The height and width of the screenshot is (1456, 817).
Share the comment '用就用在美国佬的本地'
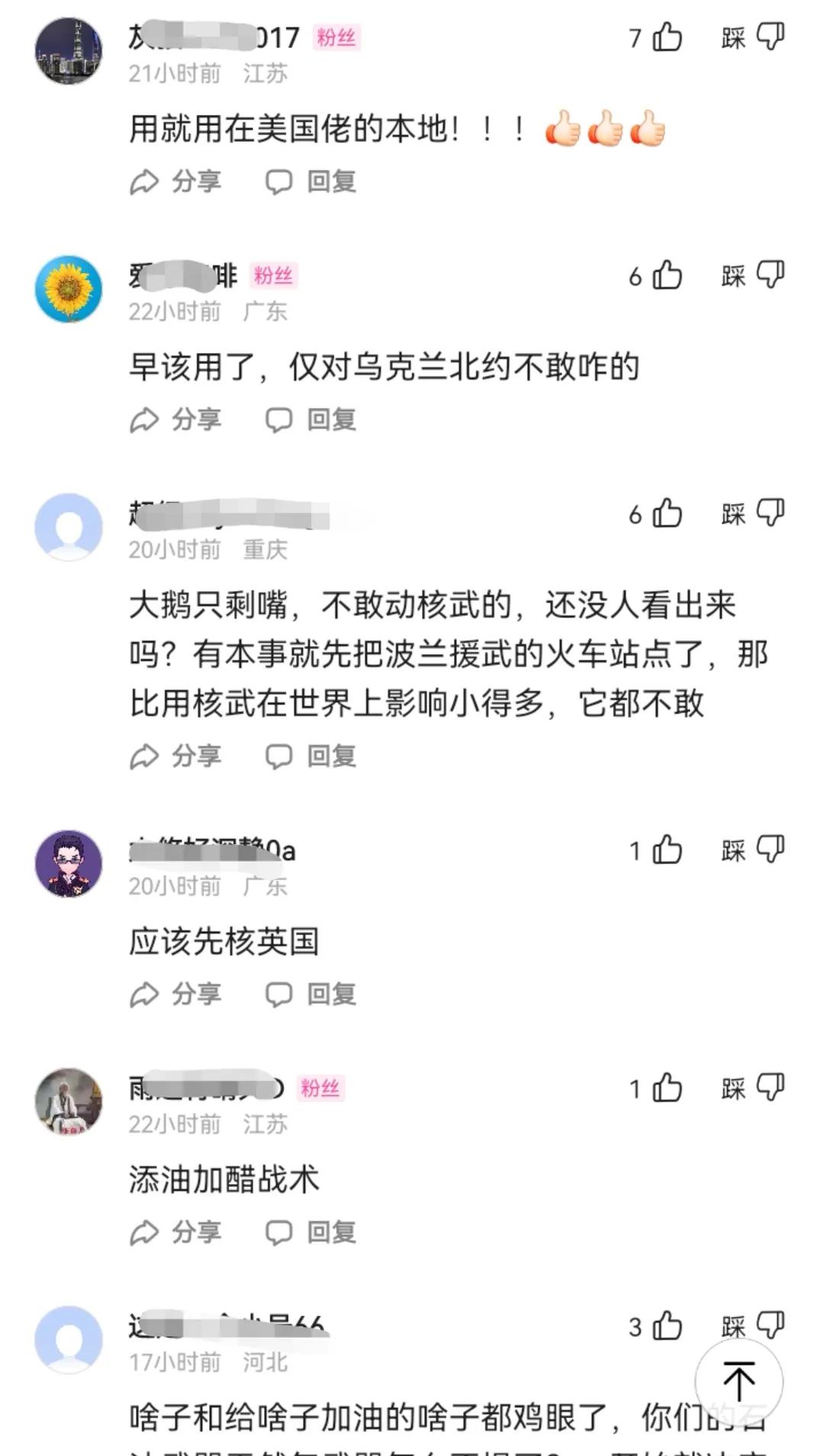pos(175,182)
